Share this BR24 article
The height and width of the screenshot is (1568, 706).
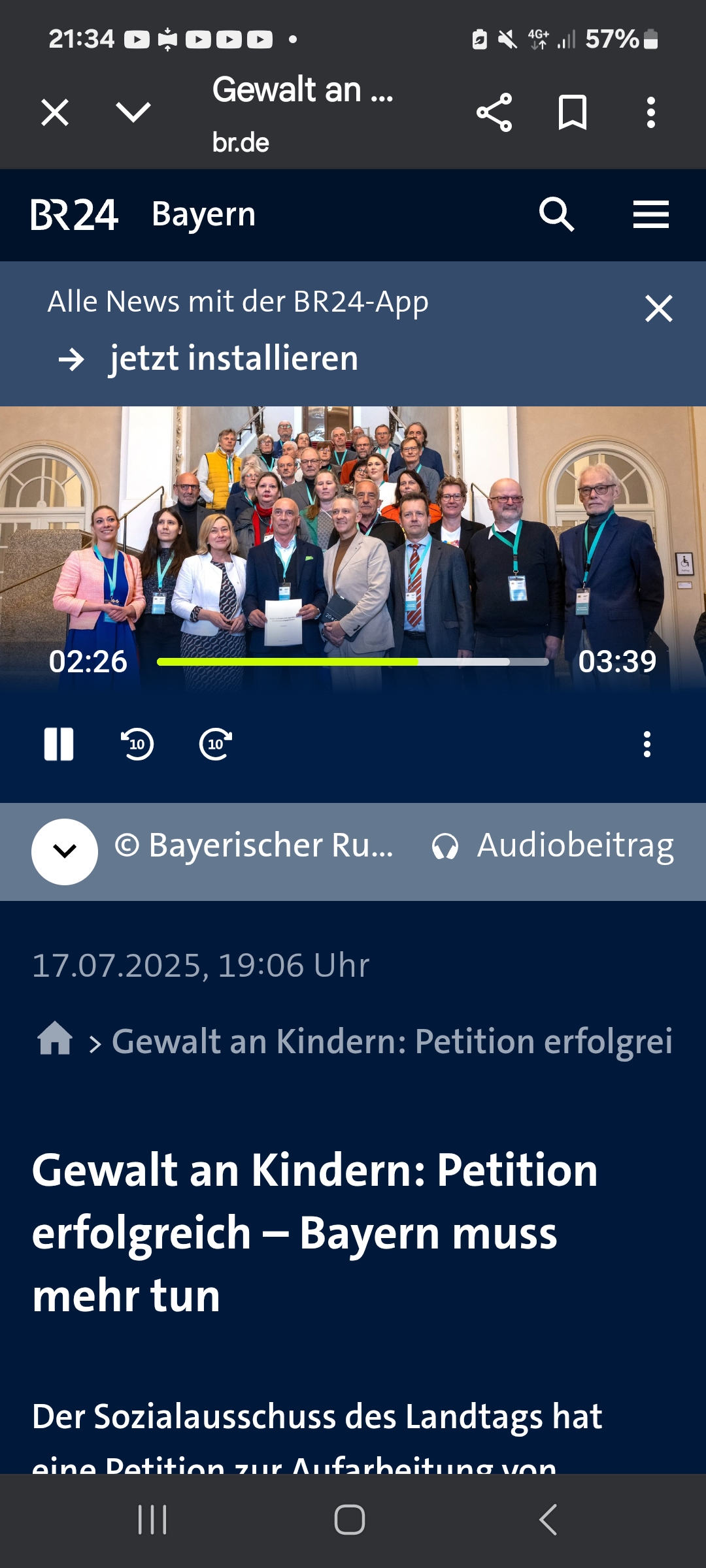pyautogui.click(x=494, y=112)
